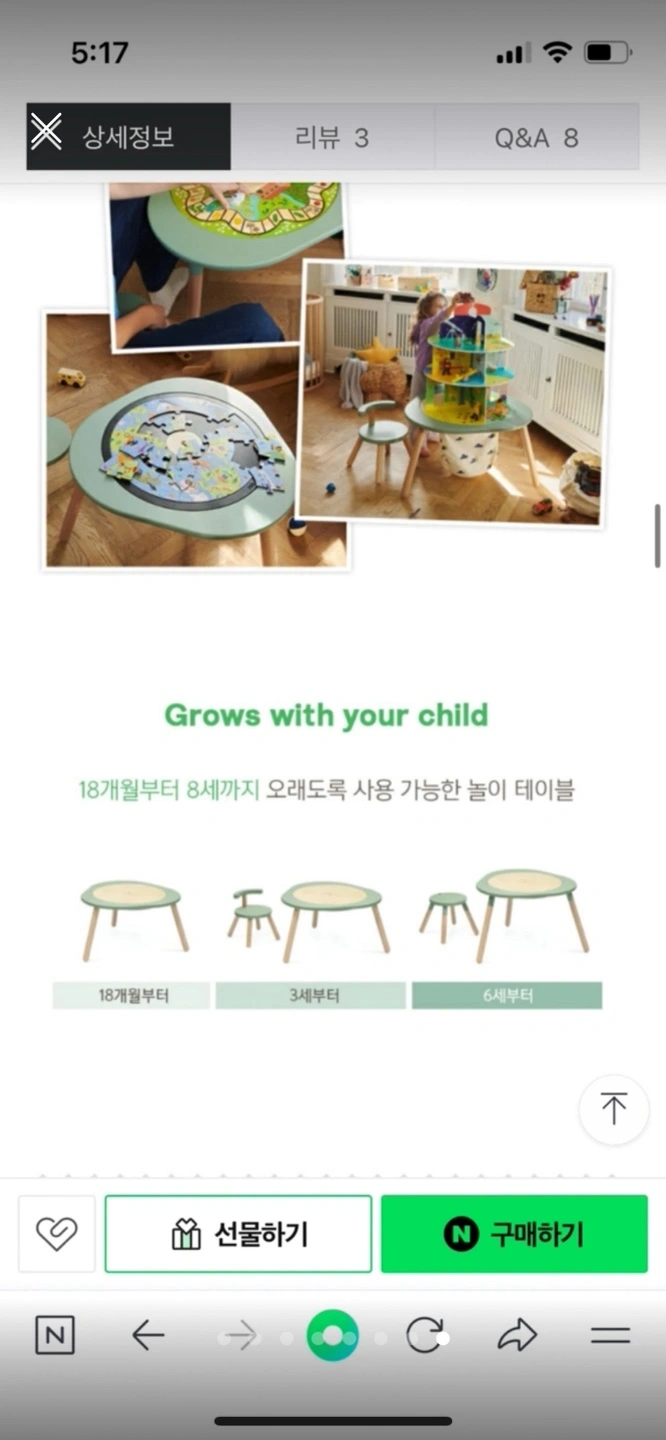Switch to the 리뷰 tab
The image size is (666, 1440).
click(x=332, y=137)
